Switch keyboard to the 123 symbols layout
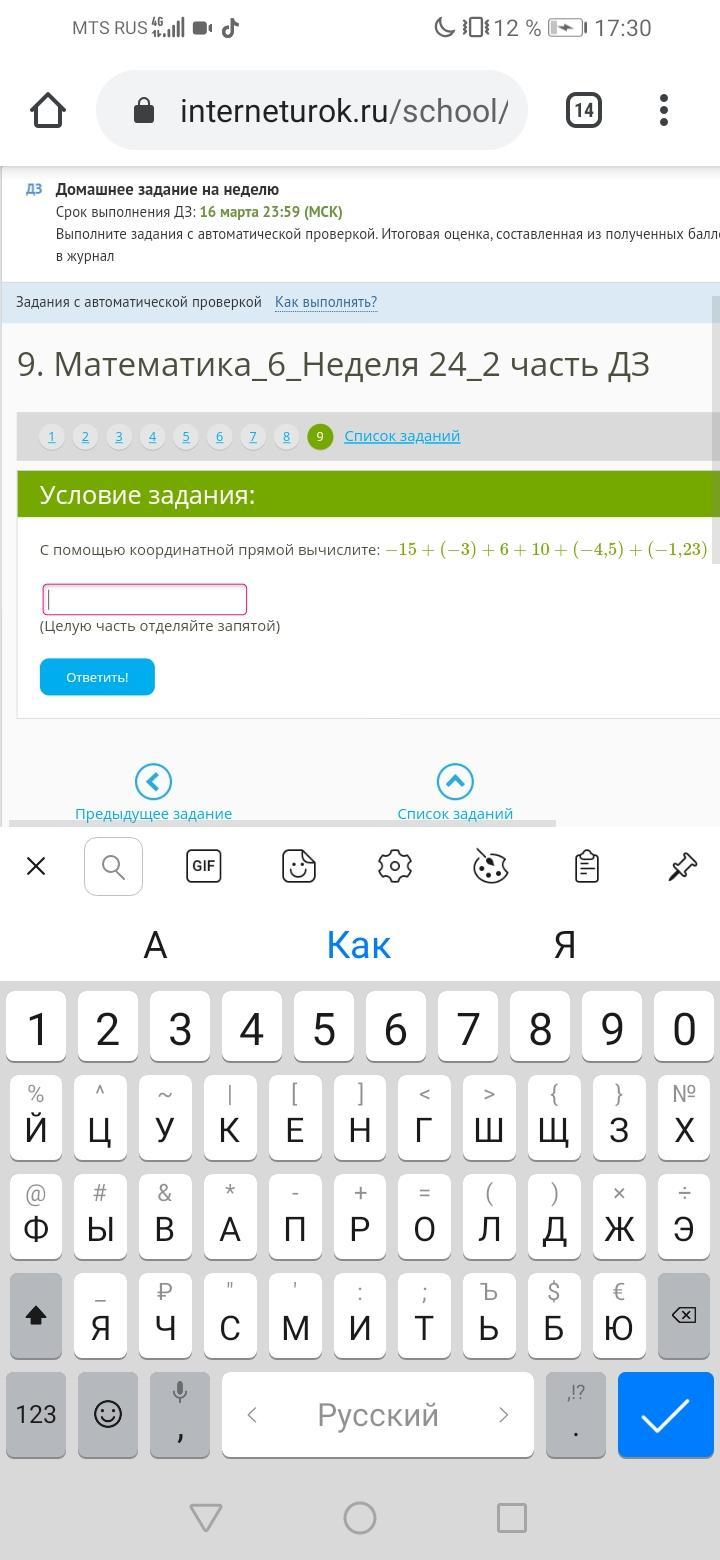The width and height of the screenshot is (720, 1560). coord(36,1414)
